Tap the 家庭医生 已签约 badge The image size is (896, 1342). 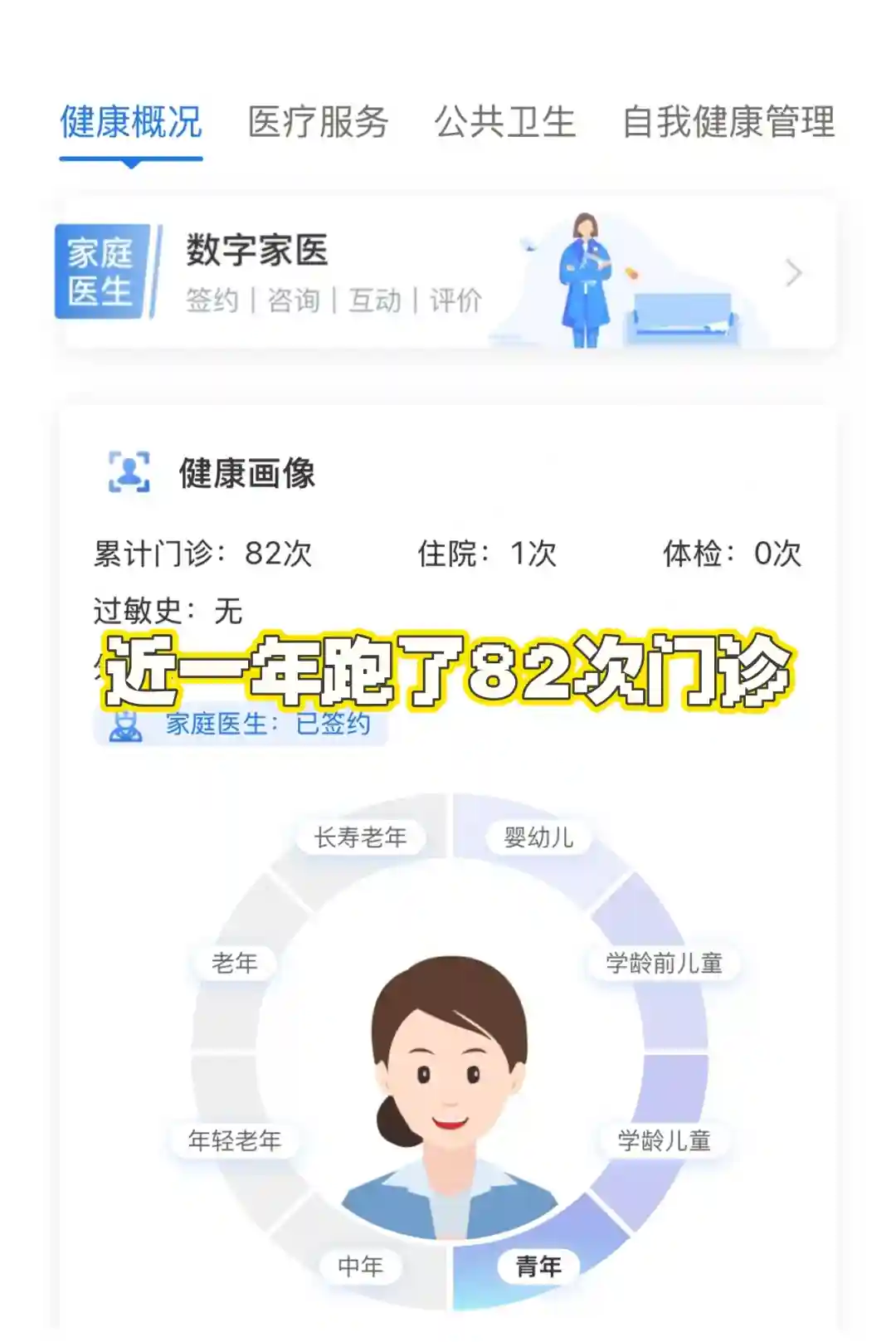tap(241, 725)
